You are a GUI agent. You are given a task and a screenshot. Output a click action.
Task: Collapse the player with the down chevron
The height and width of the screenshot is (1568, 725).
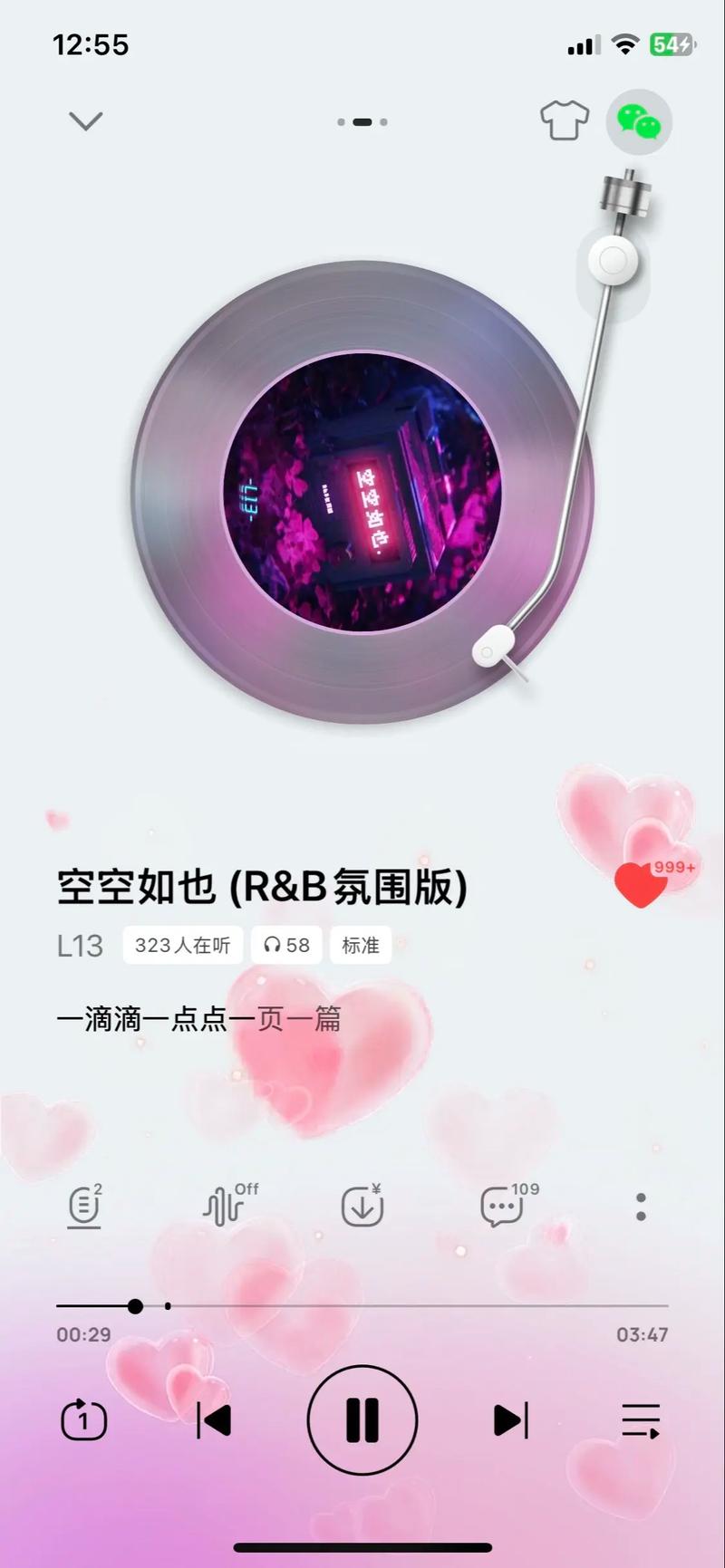point(86,120)
